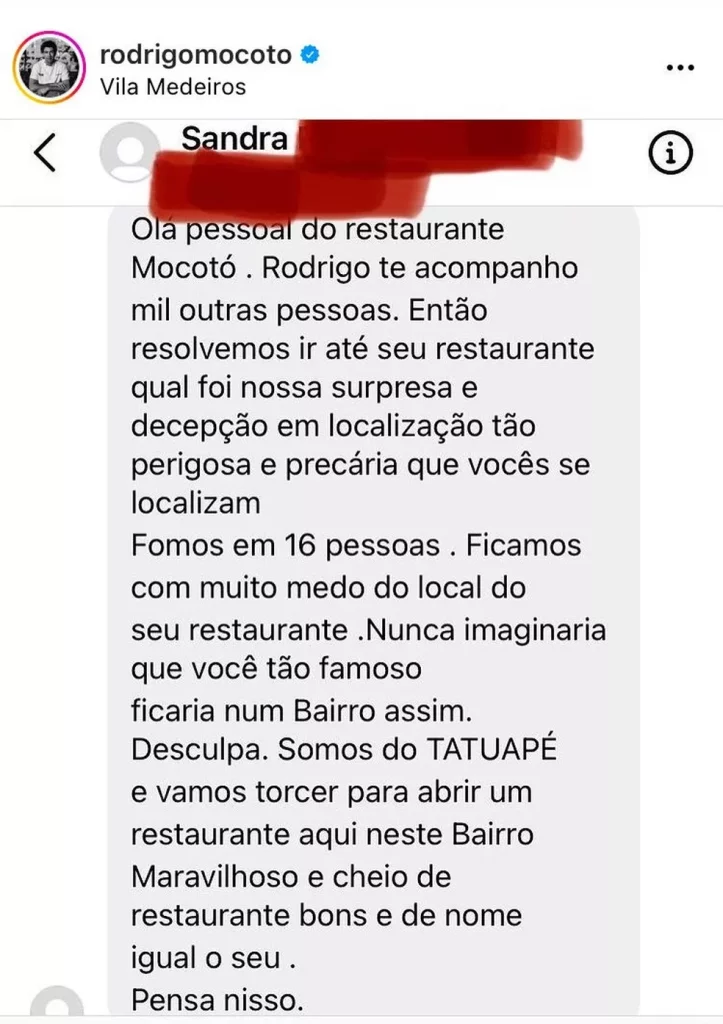Viewport: 723px width, 1024px height.
Task: Open the post's three-dot options menu
Action: [679, 69]
